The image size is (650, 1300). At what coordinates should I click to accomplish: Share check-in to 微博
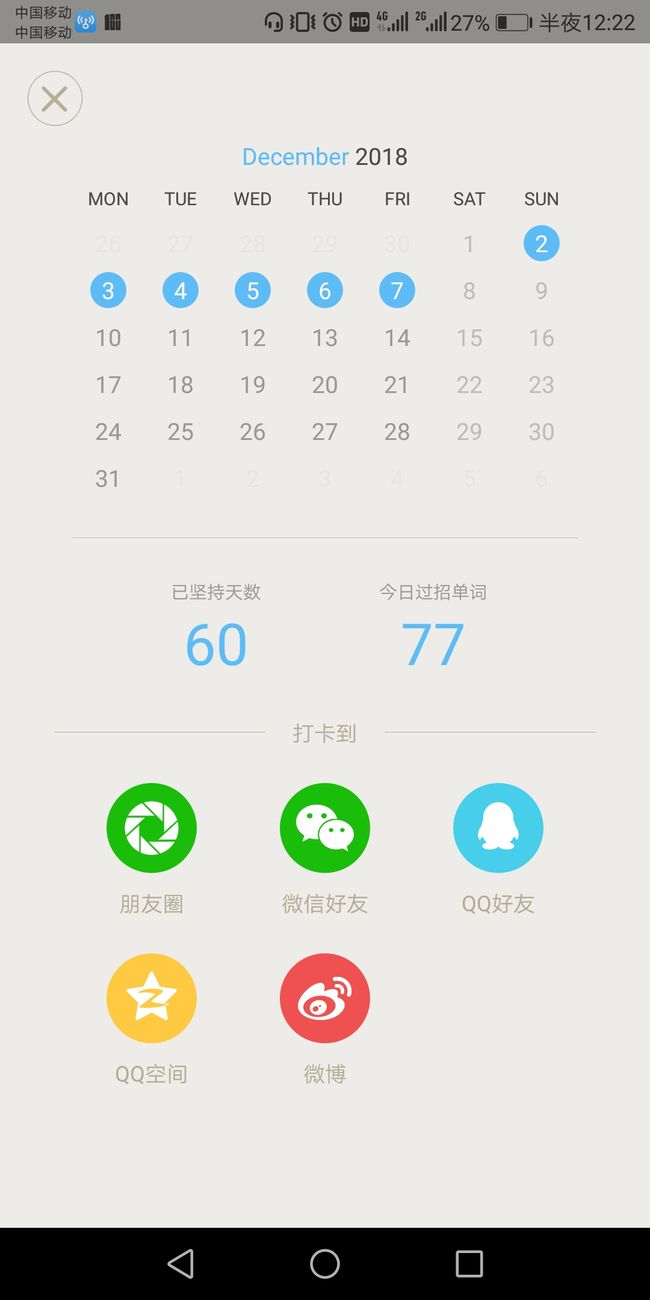325,998
